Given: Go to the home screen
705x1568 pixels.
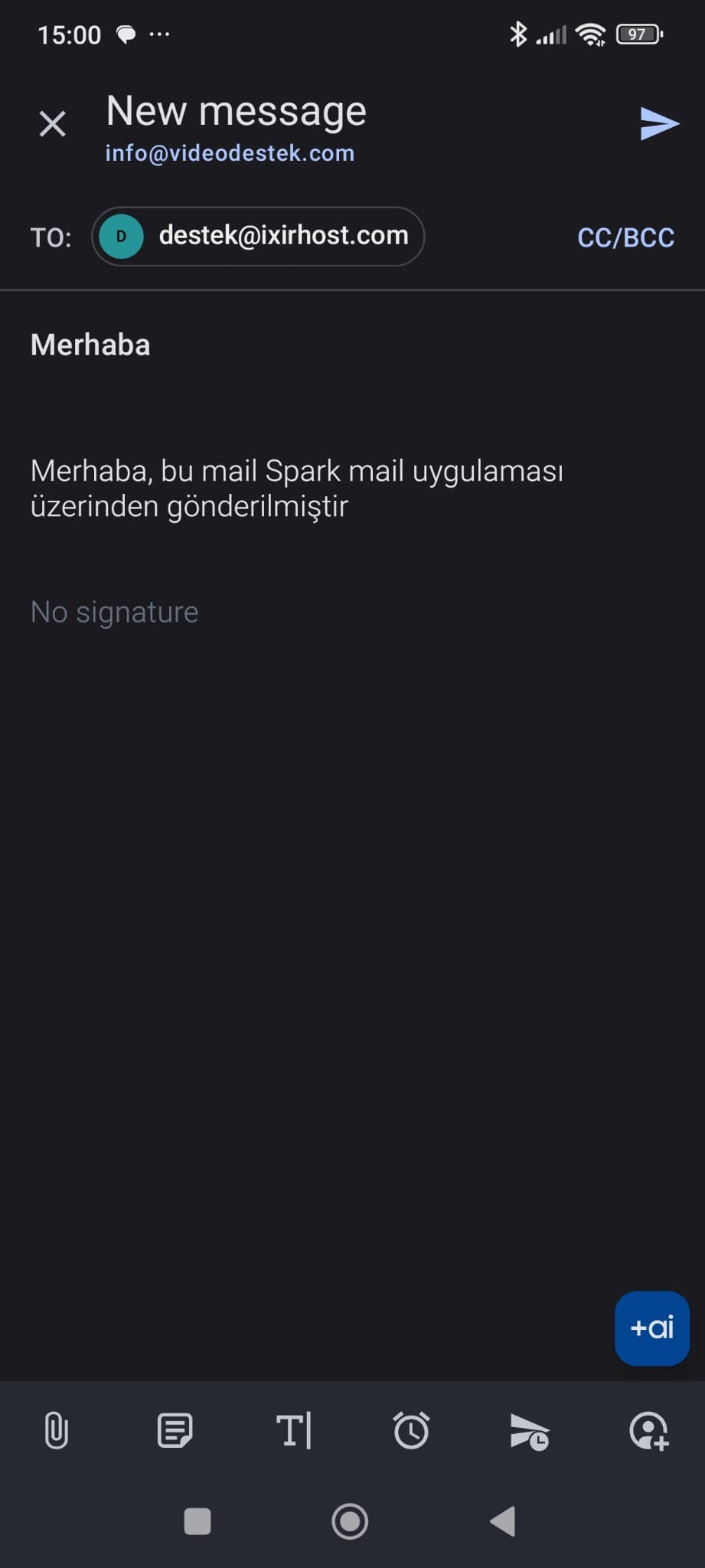Looking at the screenshot, I should click(350, 1521).
